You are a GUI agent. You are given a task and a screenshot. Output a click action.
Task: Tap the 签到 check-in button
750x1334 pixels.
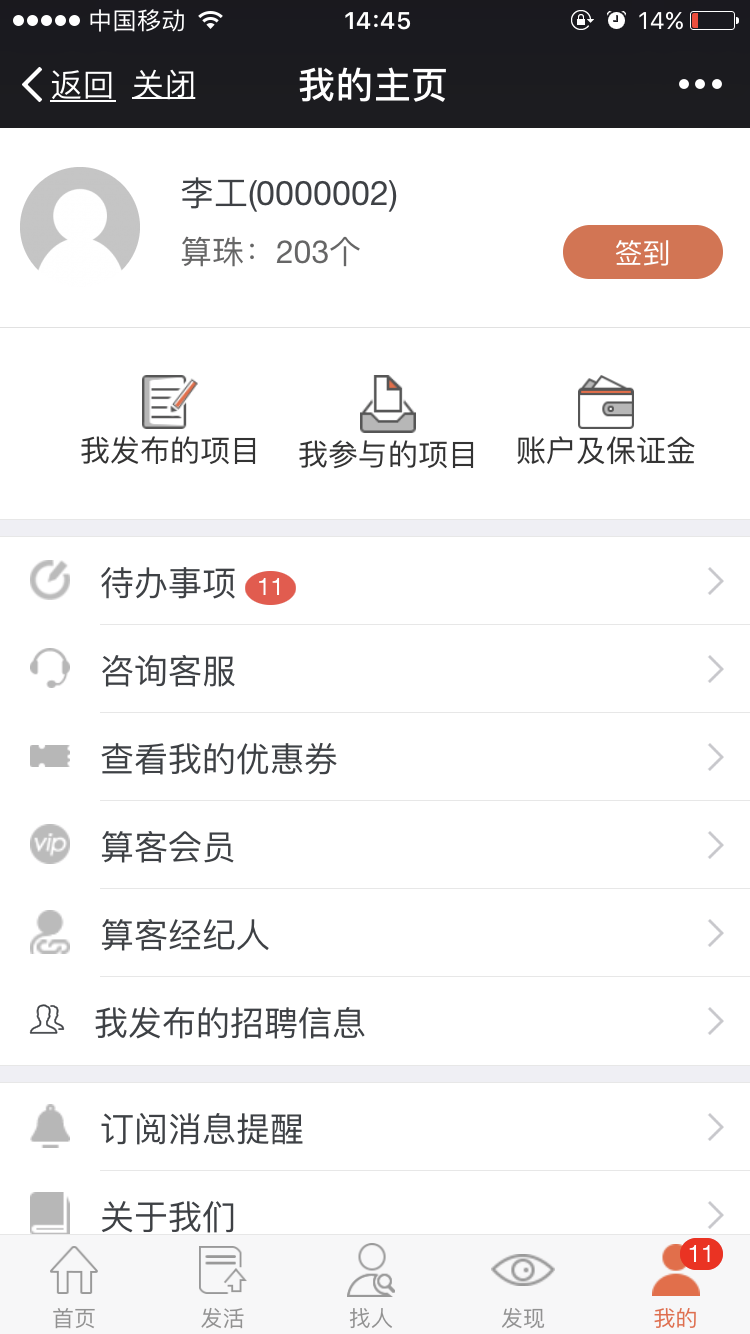click(x=642, y=252)
